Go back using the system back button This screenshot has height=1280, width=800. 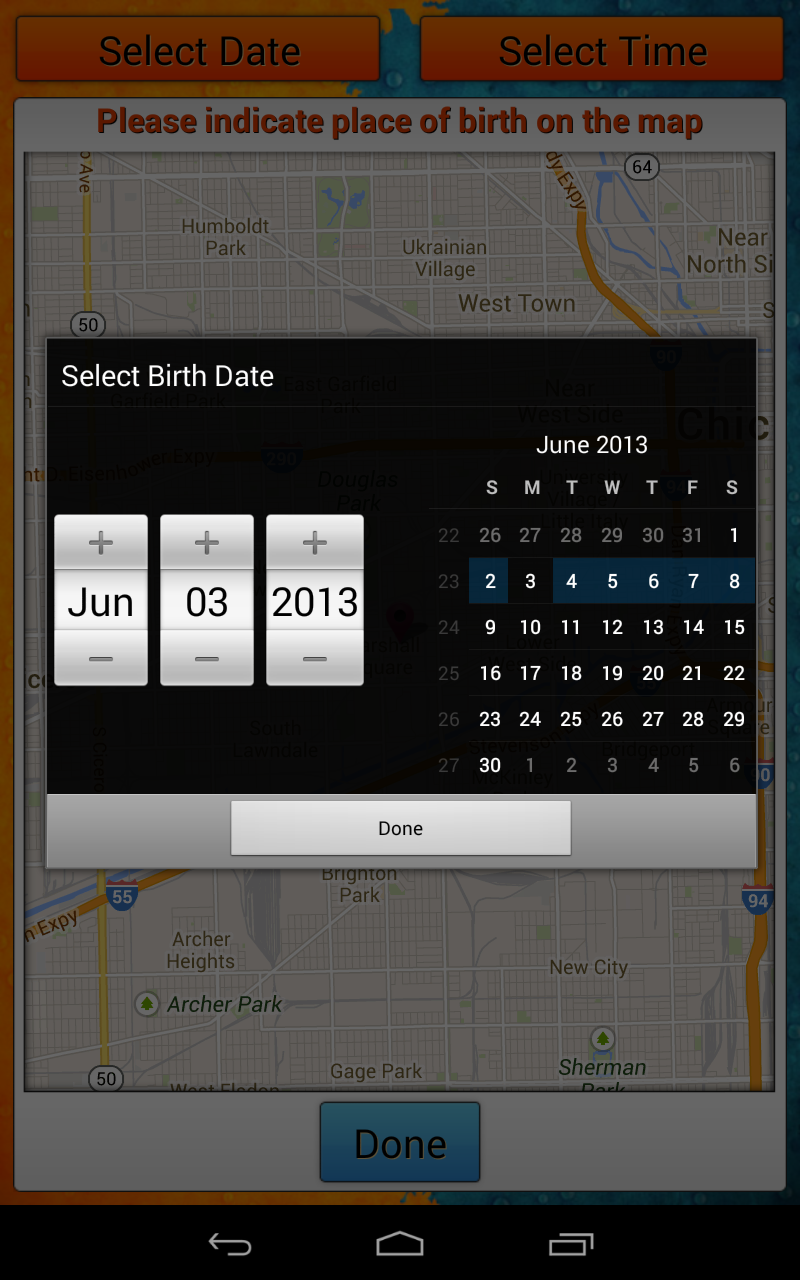coord(229,1244)
